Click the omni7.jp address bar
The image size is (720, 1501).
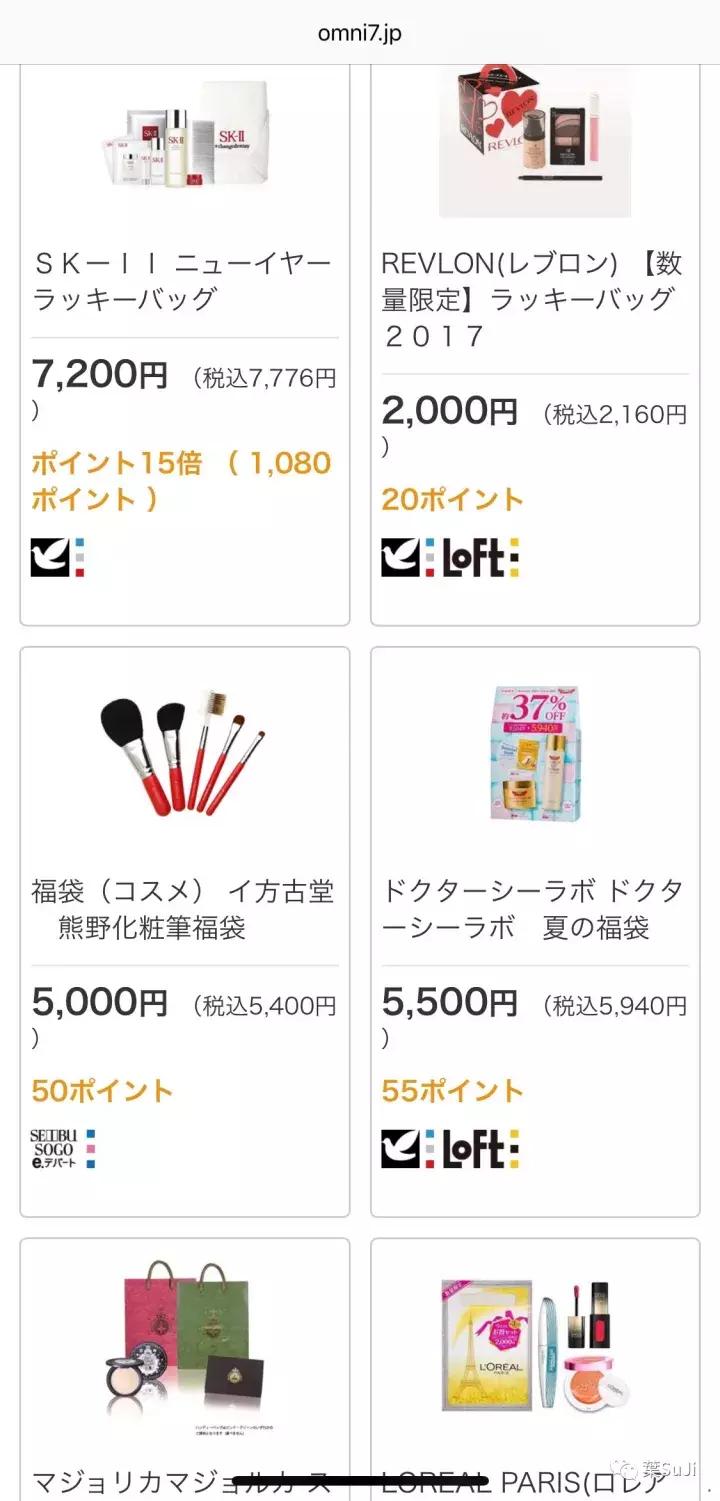pyautogui.click(x=360, y=32)
